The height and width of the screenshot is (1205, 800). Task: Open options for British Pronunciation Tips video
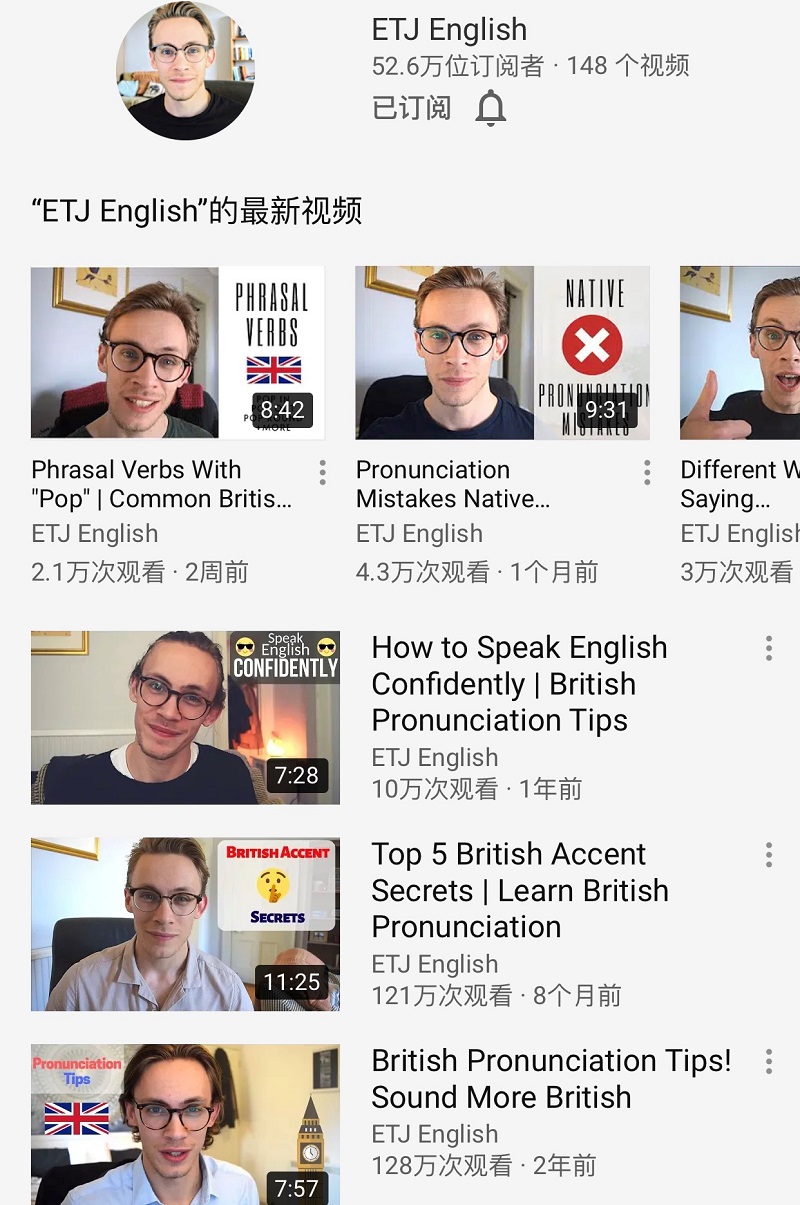[x=768, y=1061]
